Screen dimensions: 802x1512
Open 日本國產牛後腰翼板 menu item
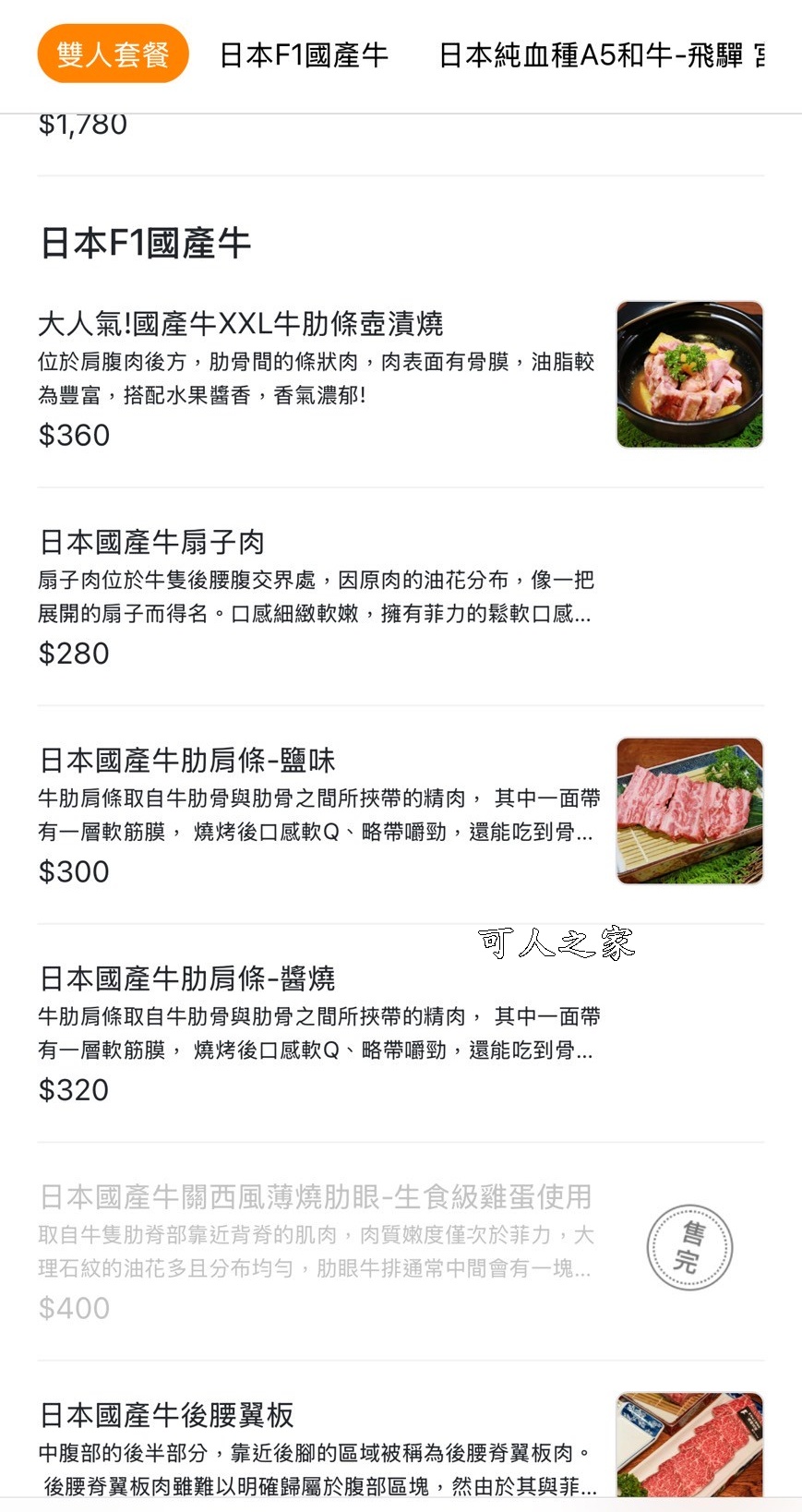(167, 1415)
